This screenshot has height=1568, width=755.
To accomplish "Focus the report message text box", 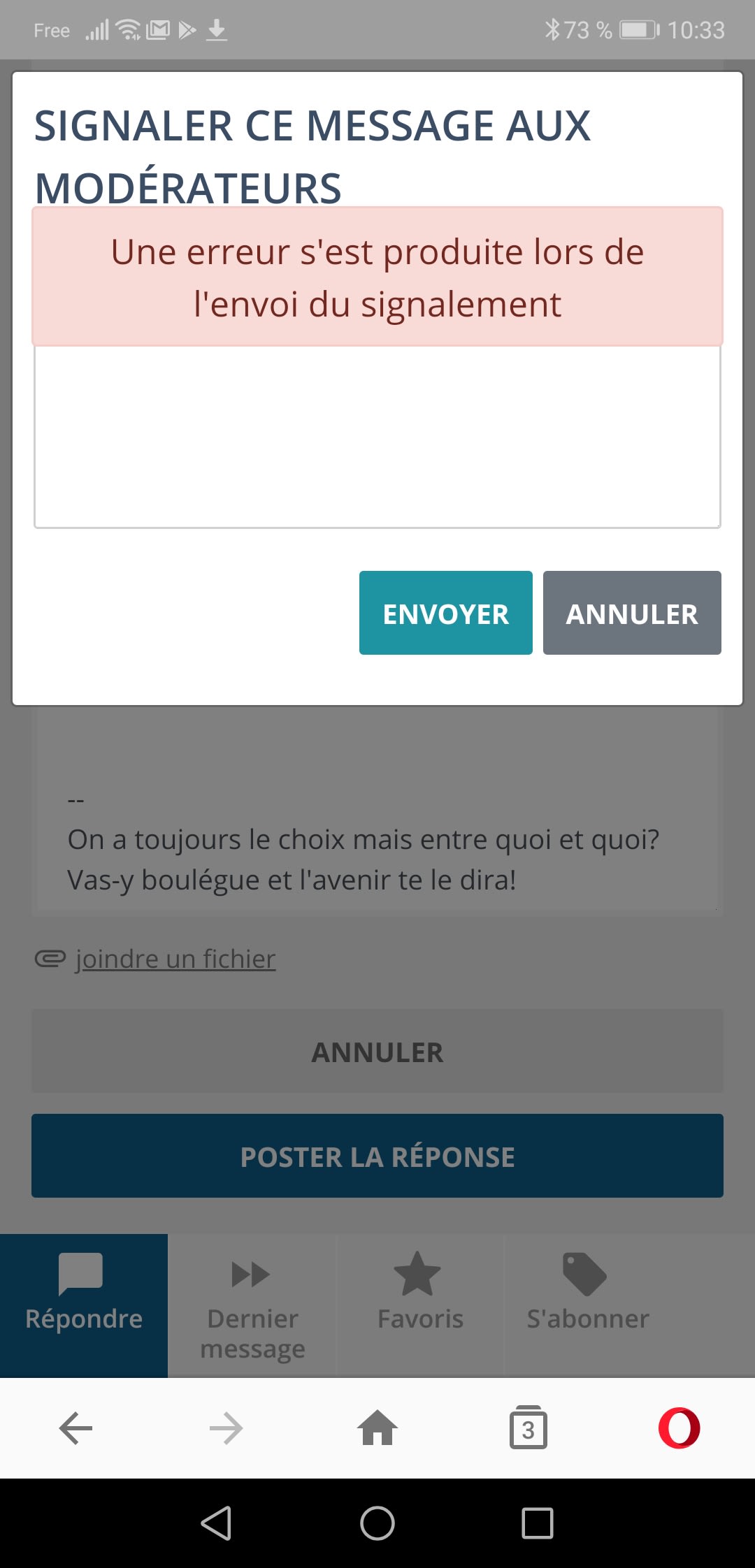I will [x=377, y=437].
